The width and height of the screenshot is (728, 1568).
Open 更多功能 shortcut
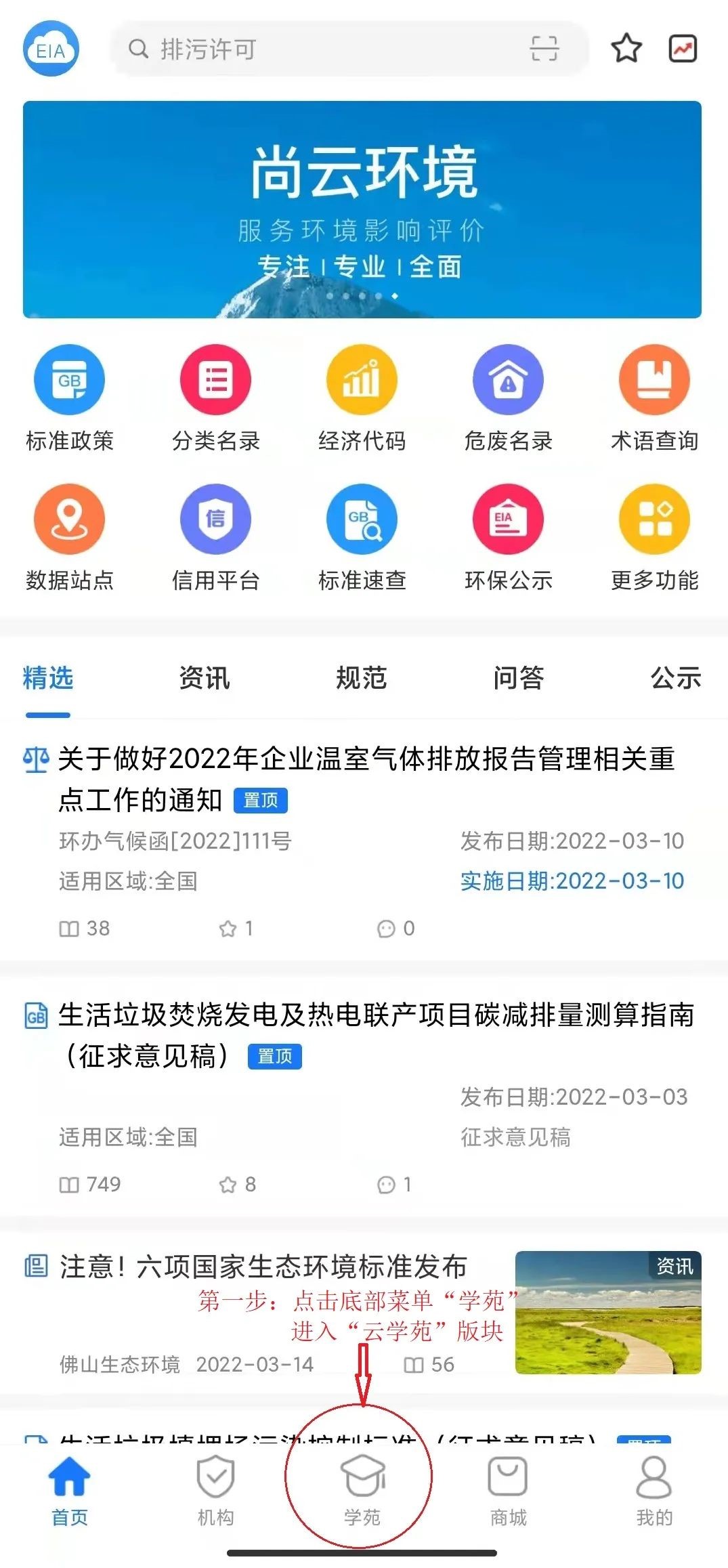click(654, 538)
